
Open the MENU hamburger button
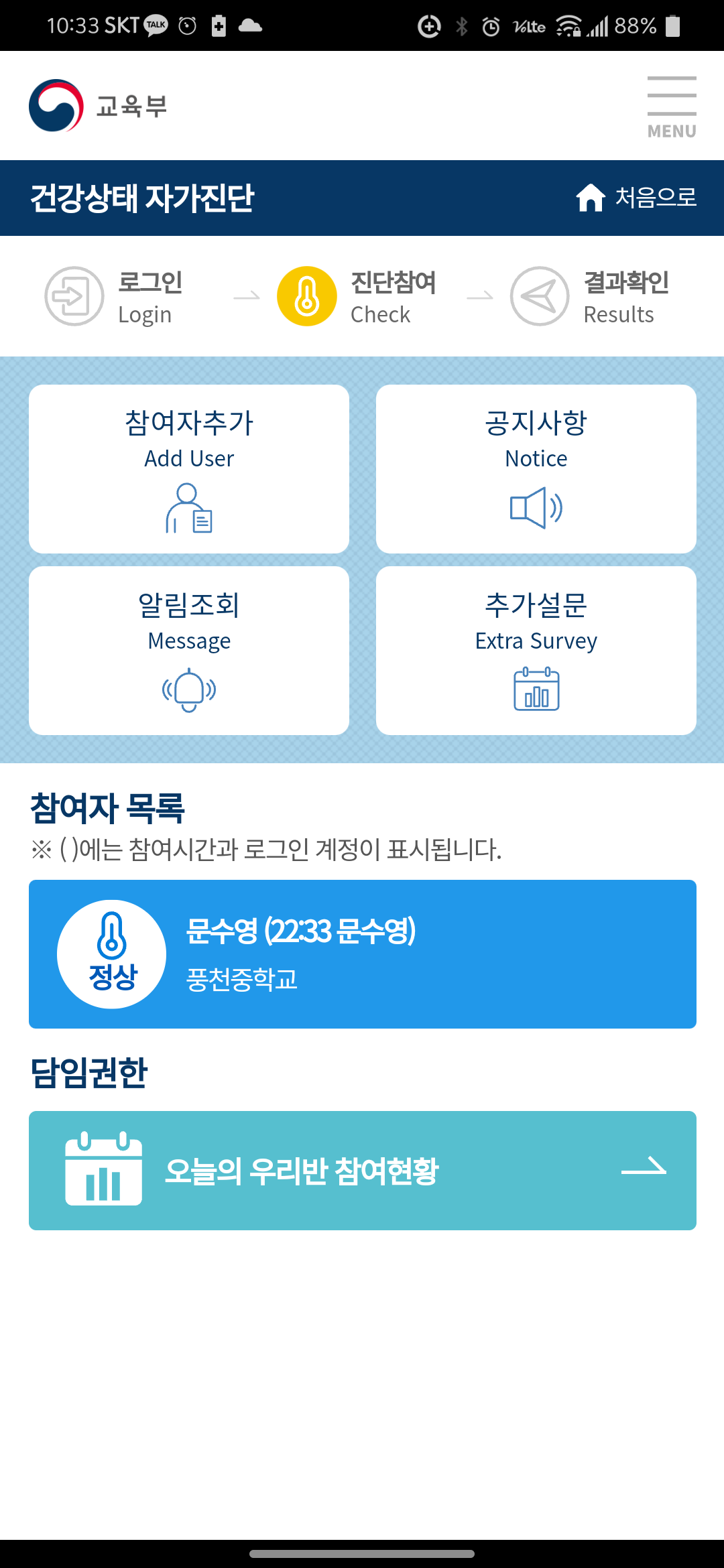click(x=672, y=107)
